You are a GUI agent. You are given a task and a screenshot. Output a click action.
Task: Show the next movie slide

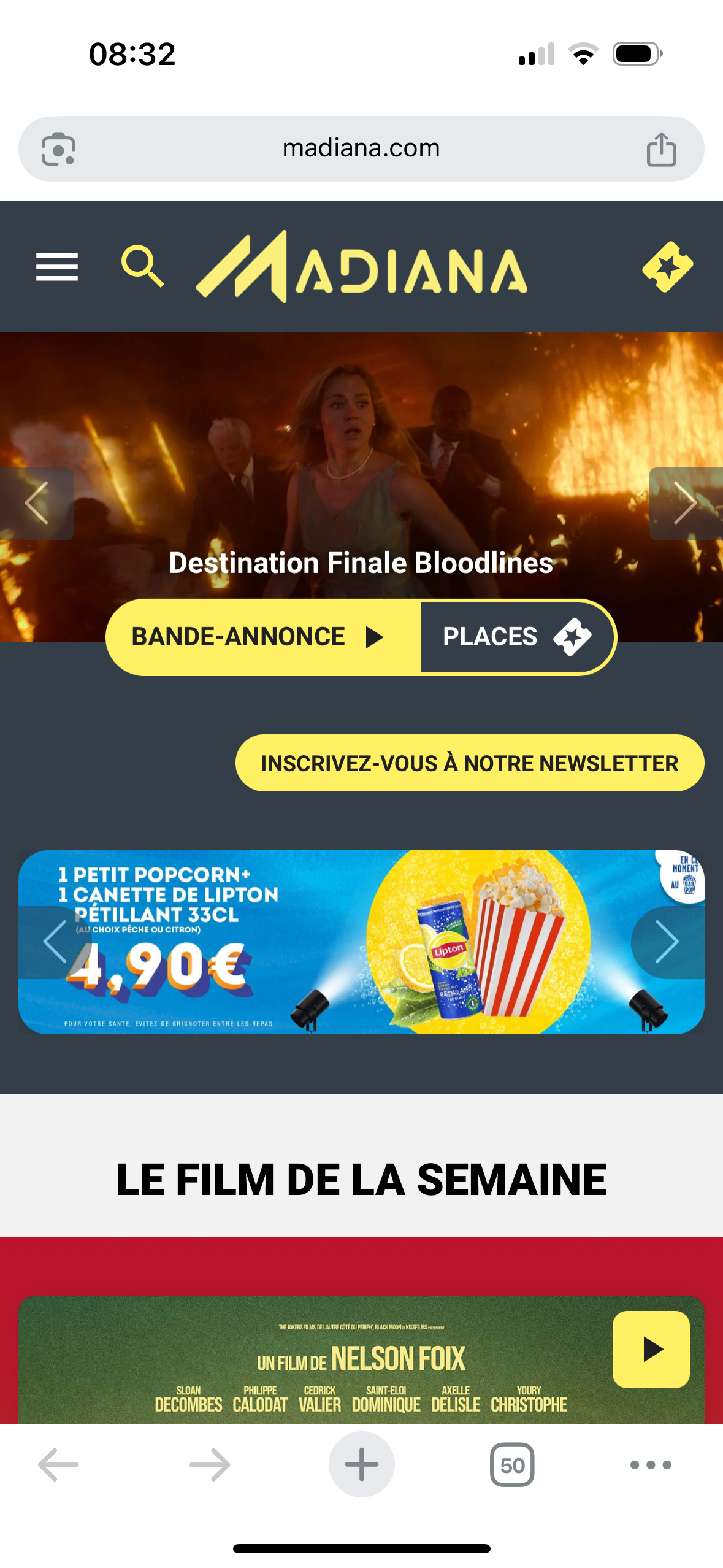point(686,504)
